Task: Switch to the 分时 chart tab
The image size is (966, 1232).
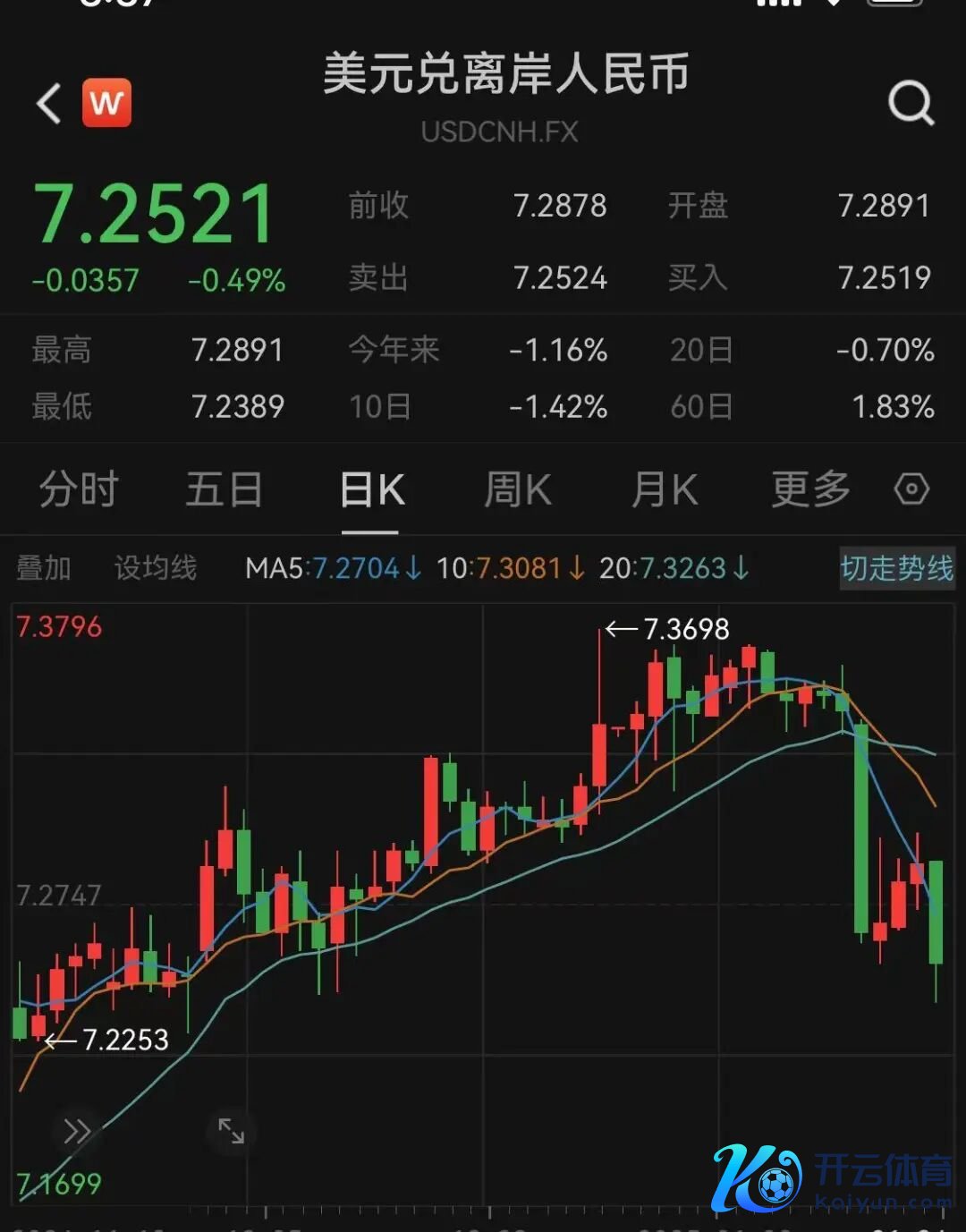Action: [x=79, y=490]
